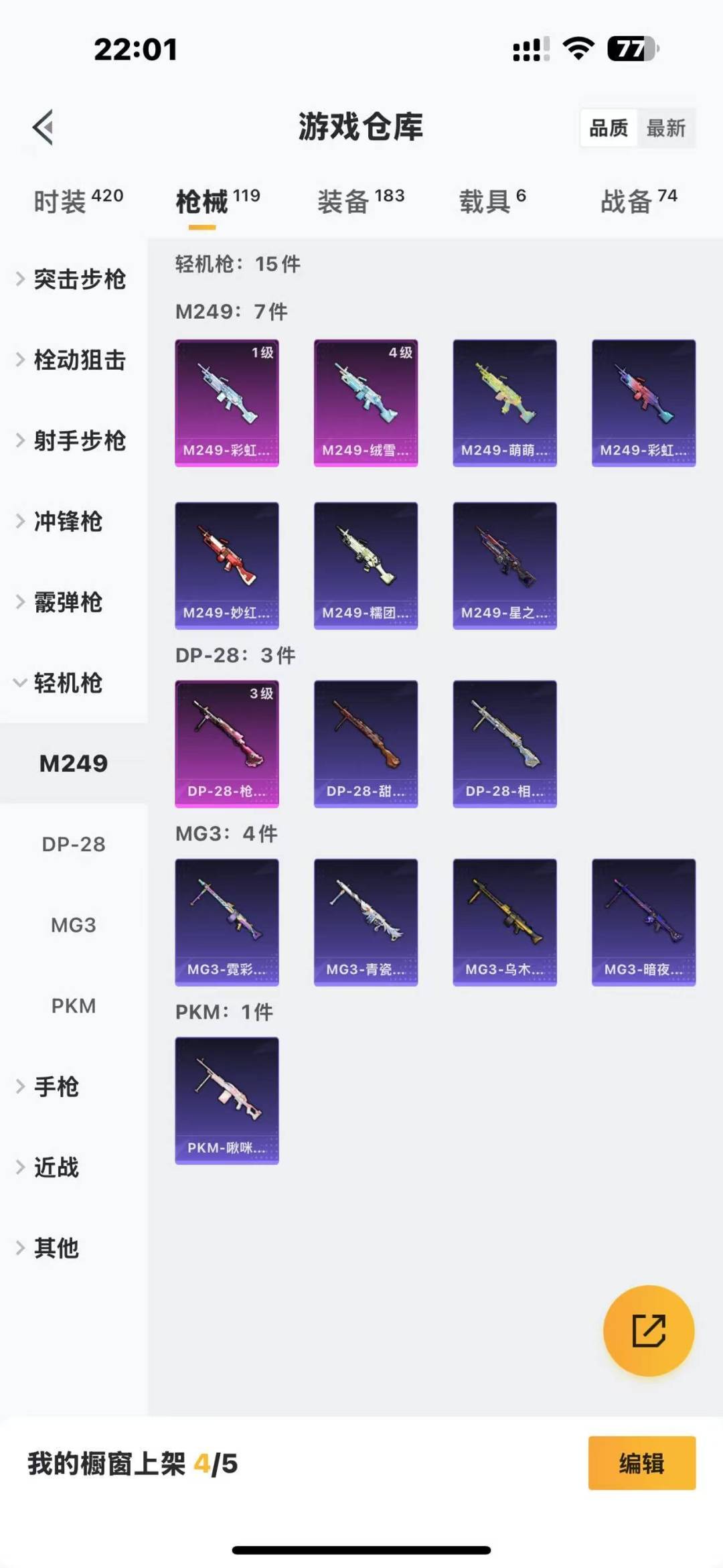723x1568 pixels.
Task: Switch to the 时装 tab
Action: click(78, 200)
